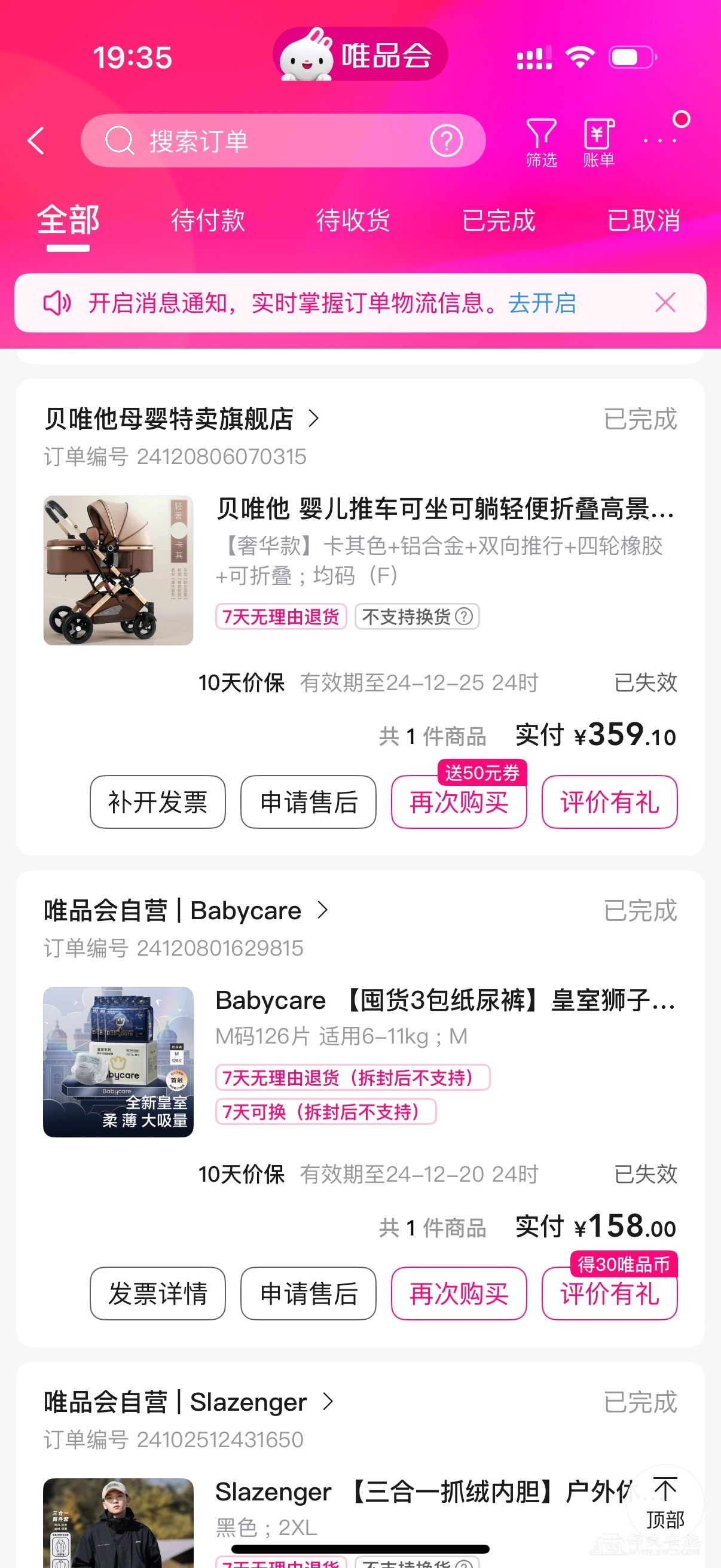Tap 评价有礼 on the Babycare order
The image size is (721, 1568).
click(x=610, y=1294)
